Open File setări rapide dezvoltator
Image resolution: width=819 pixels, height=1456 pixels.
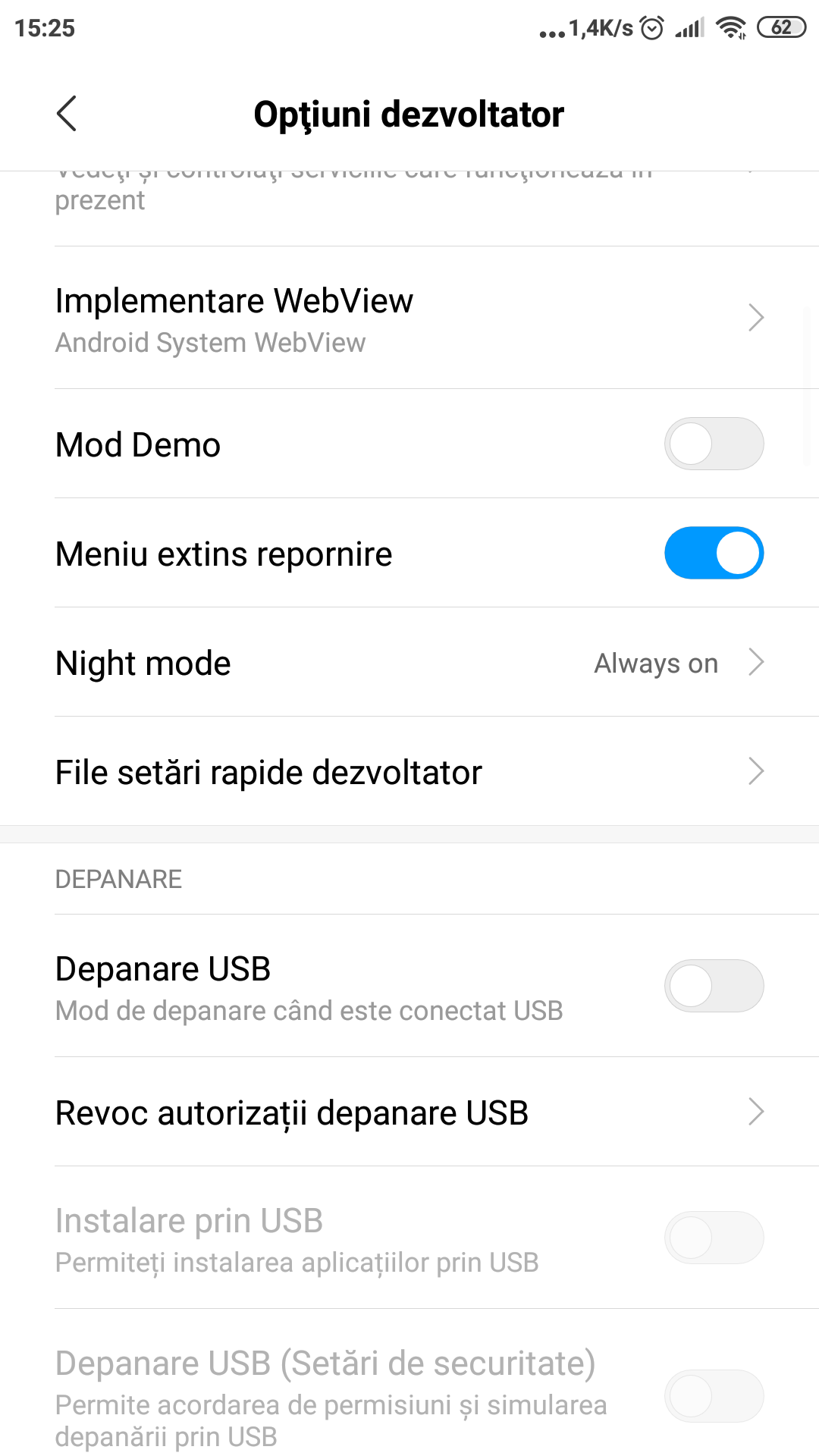pos(409,771)
